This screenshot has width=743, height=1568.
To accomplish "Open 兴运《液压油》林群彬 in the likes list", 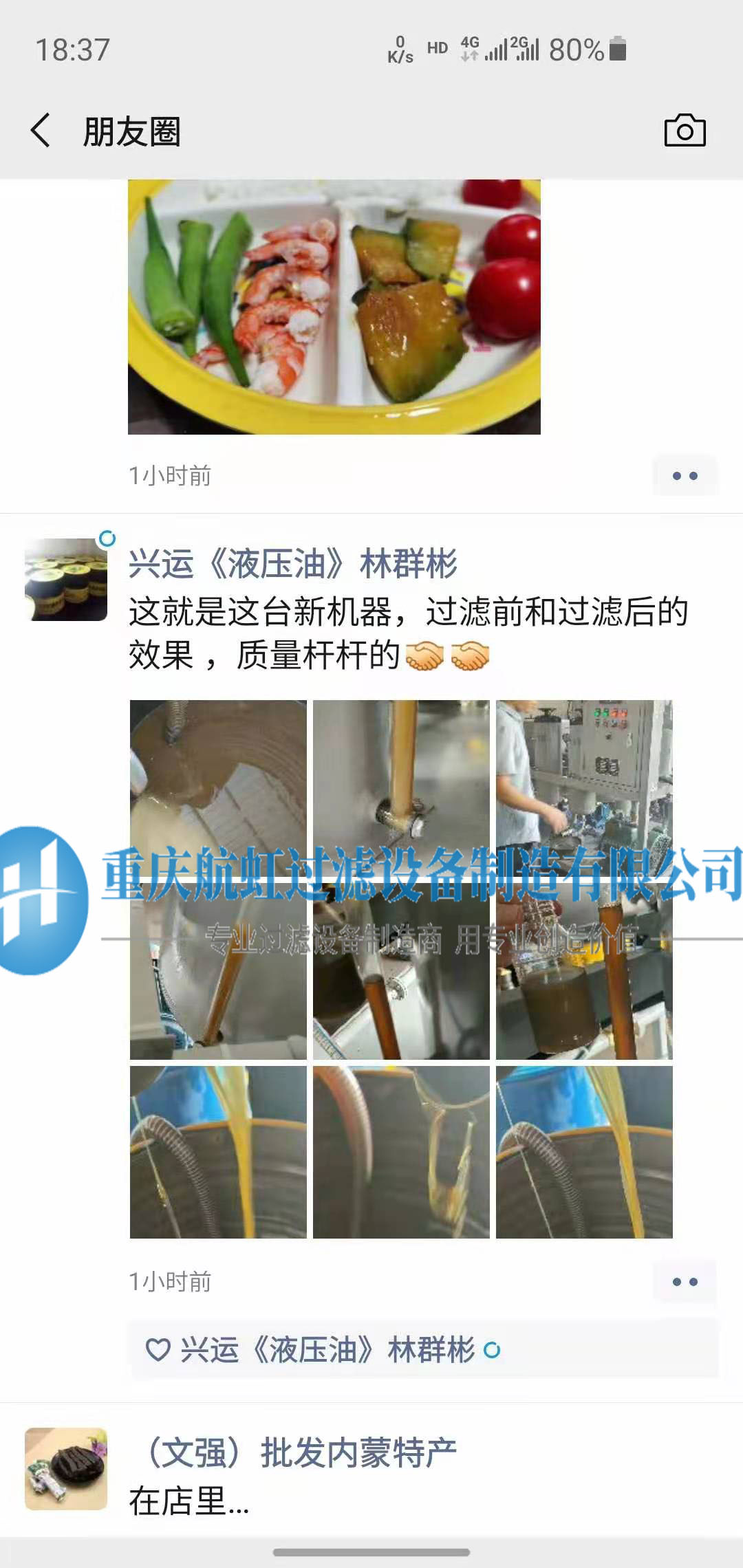I will (x=327, y=1350).
